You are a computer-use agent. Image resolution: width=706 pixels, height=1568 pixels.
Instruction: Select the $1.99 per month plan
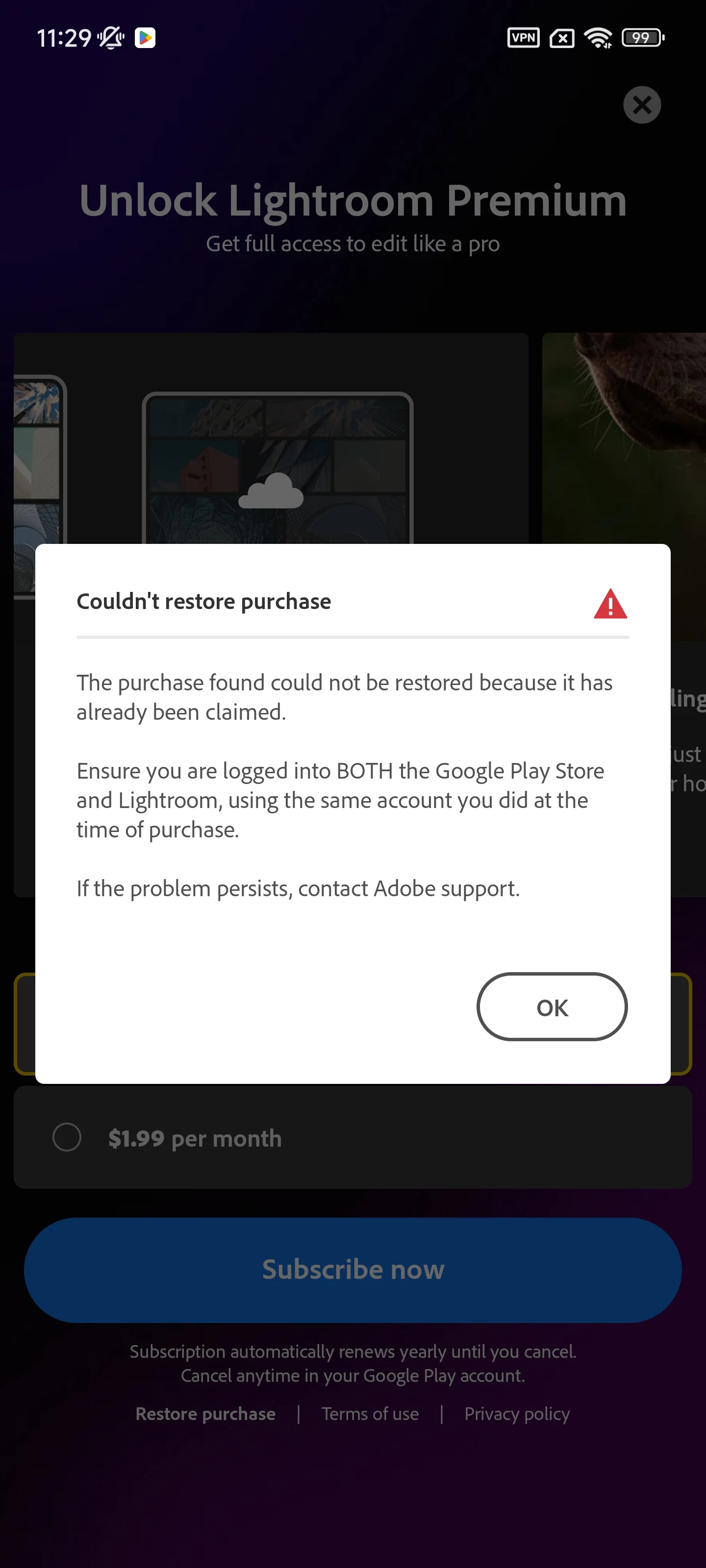67,1137
